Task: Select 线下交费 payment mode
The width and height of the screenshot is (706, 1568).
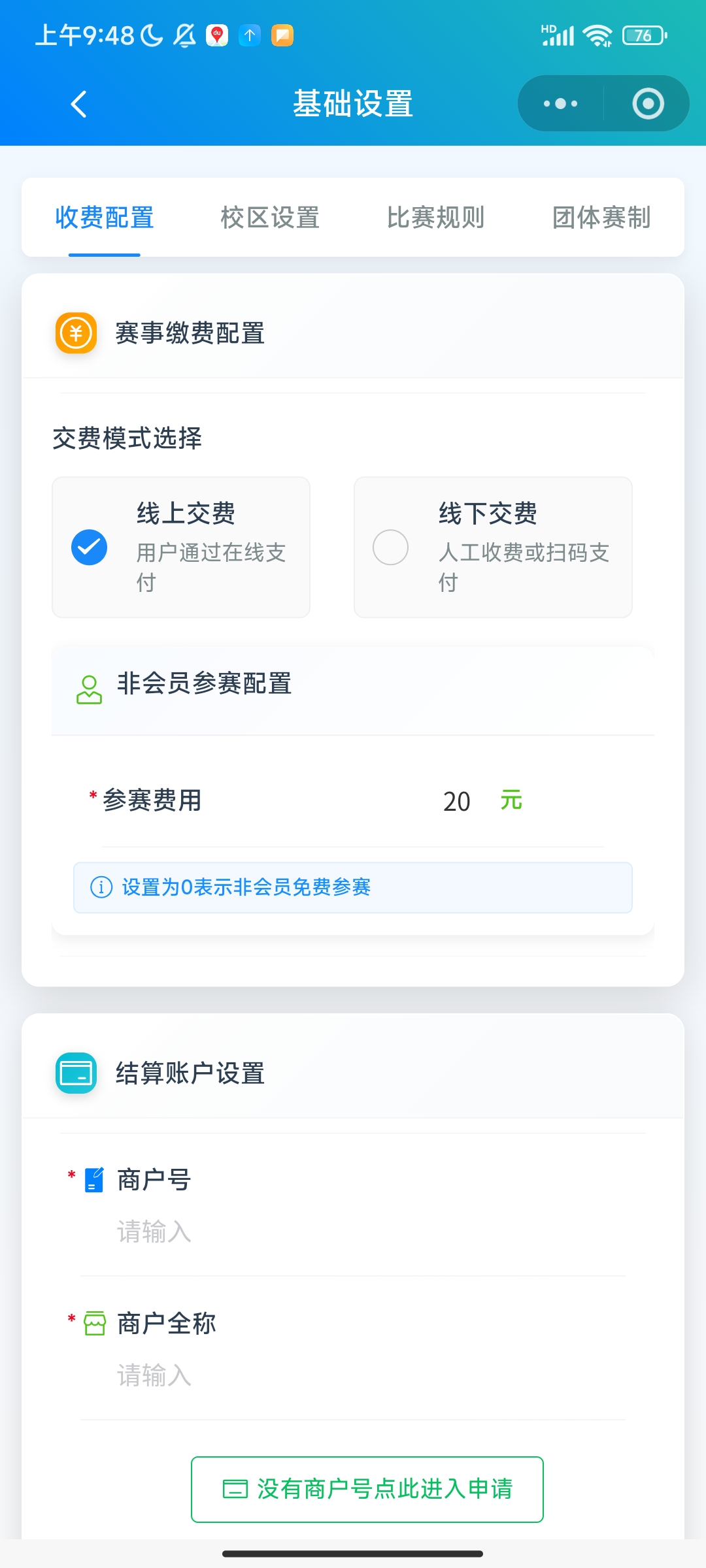Action: click(493, 547)
